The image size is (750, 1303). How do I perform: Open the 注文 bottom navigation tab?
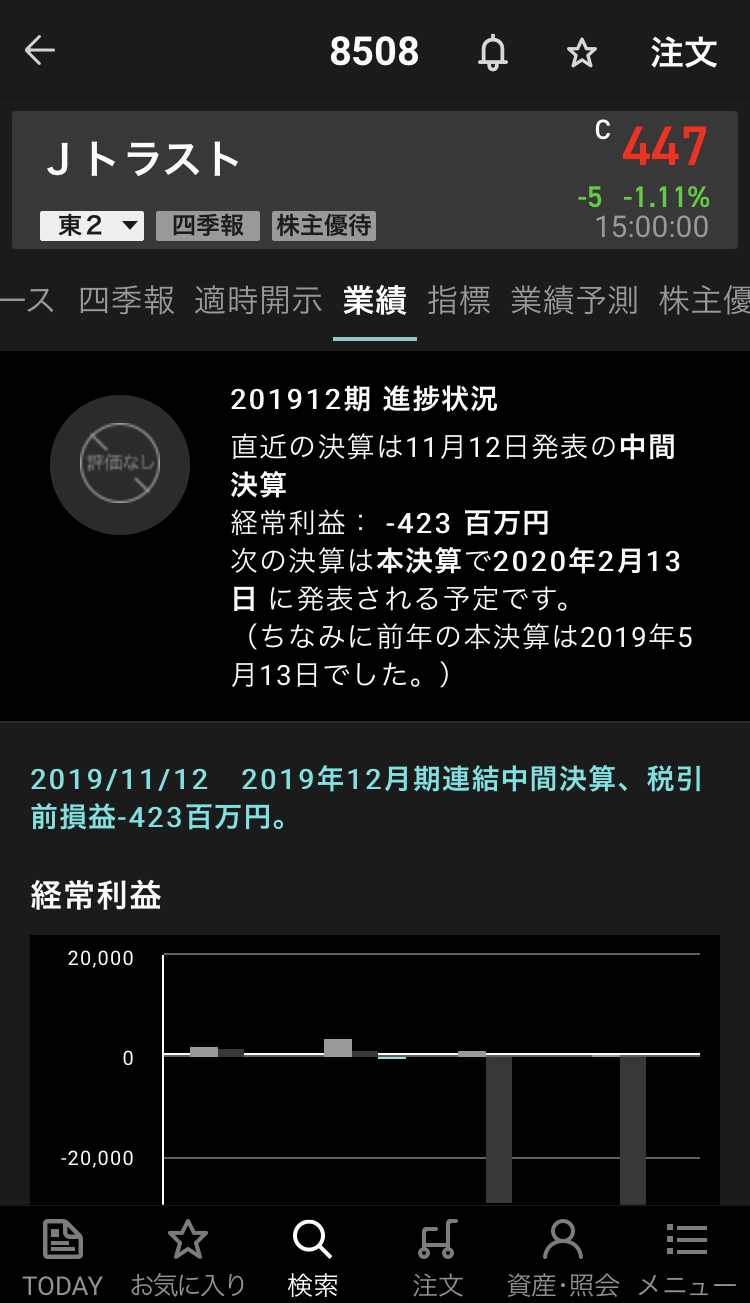click(438, 1256)
